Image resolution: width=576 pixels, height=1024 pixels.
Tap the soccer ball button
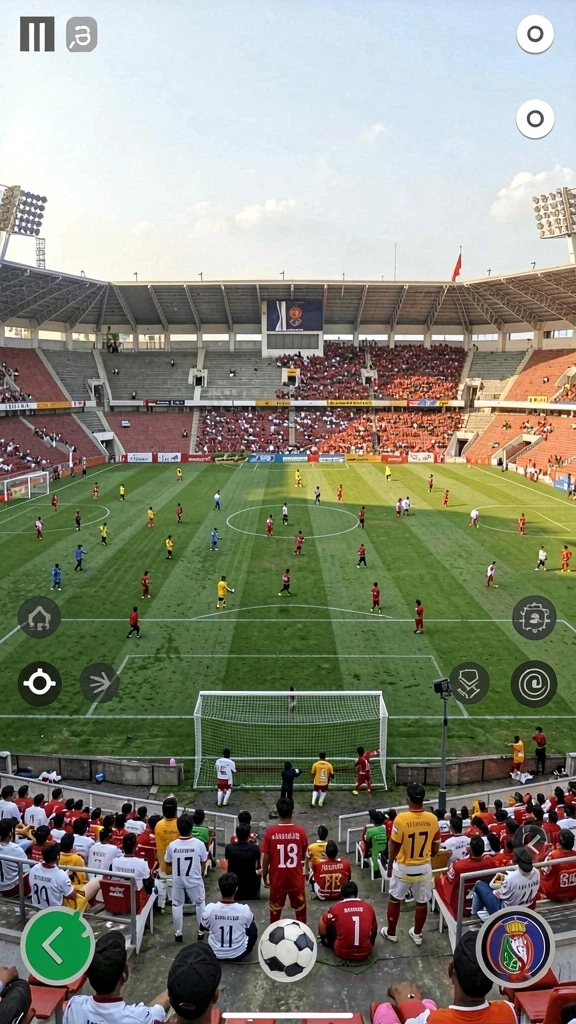pyautogui.click(x=287, y=950)
